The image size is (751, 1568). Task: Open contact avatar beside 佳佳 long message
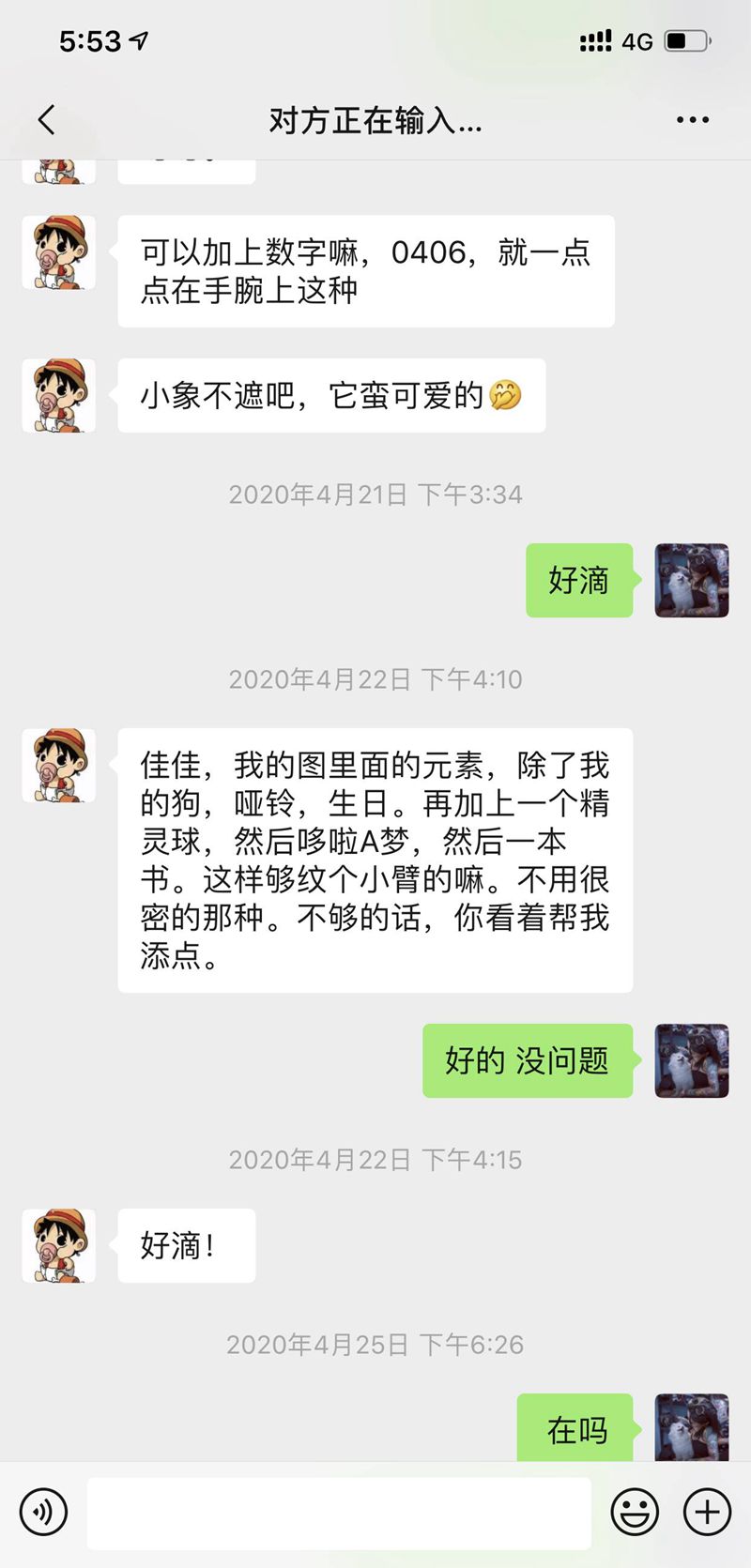point(59,765)
